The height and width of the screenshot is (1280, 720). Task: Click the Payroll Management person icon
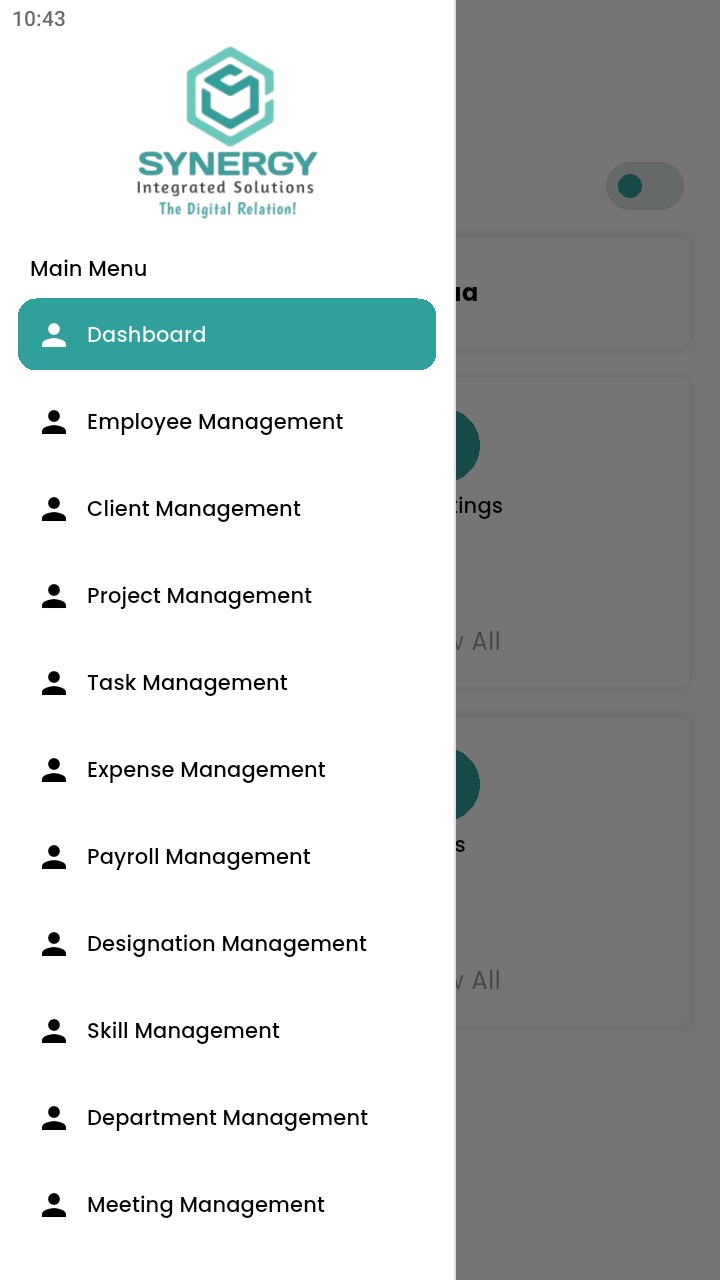[x=54, y=856]
